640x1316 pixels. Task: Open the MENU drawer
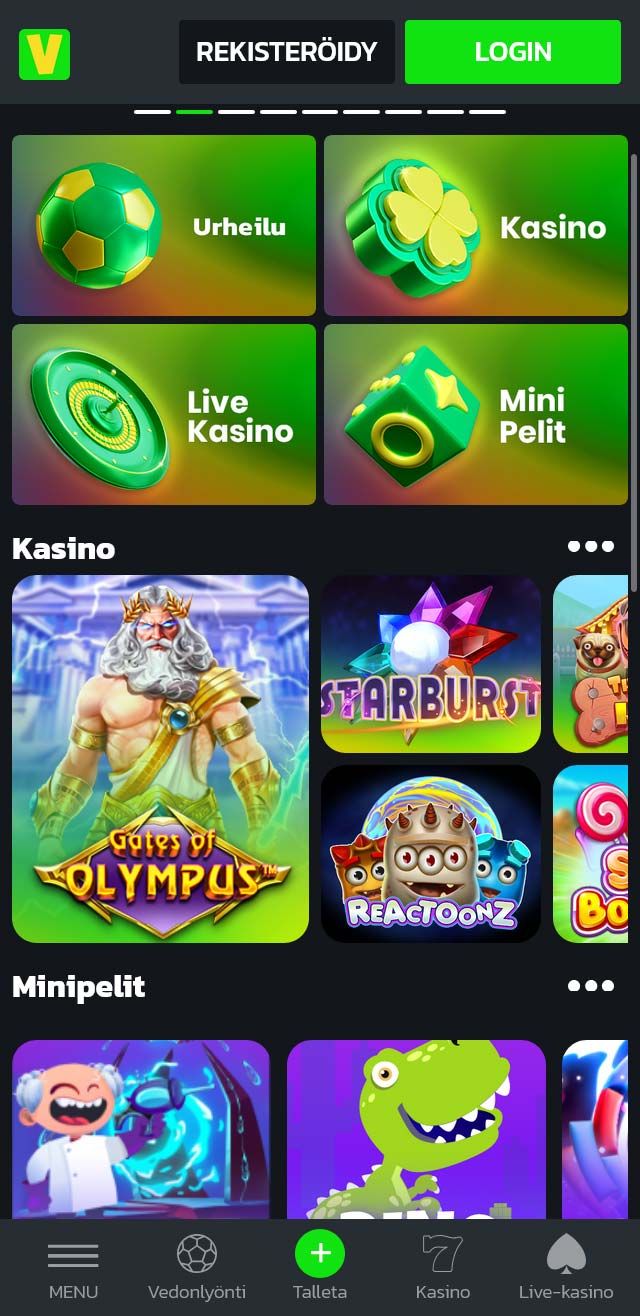tap(73, 1267)
